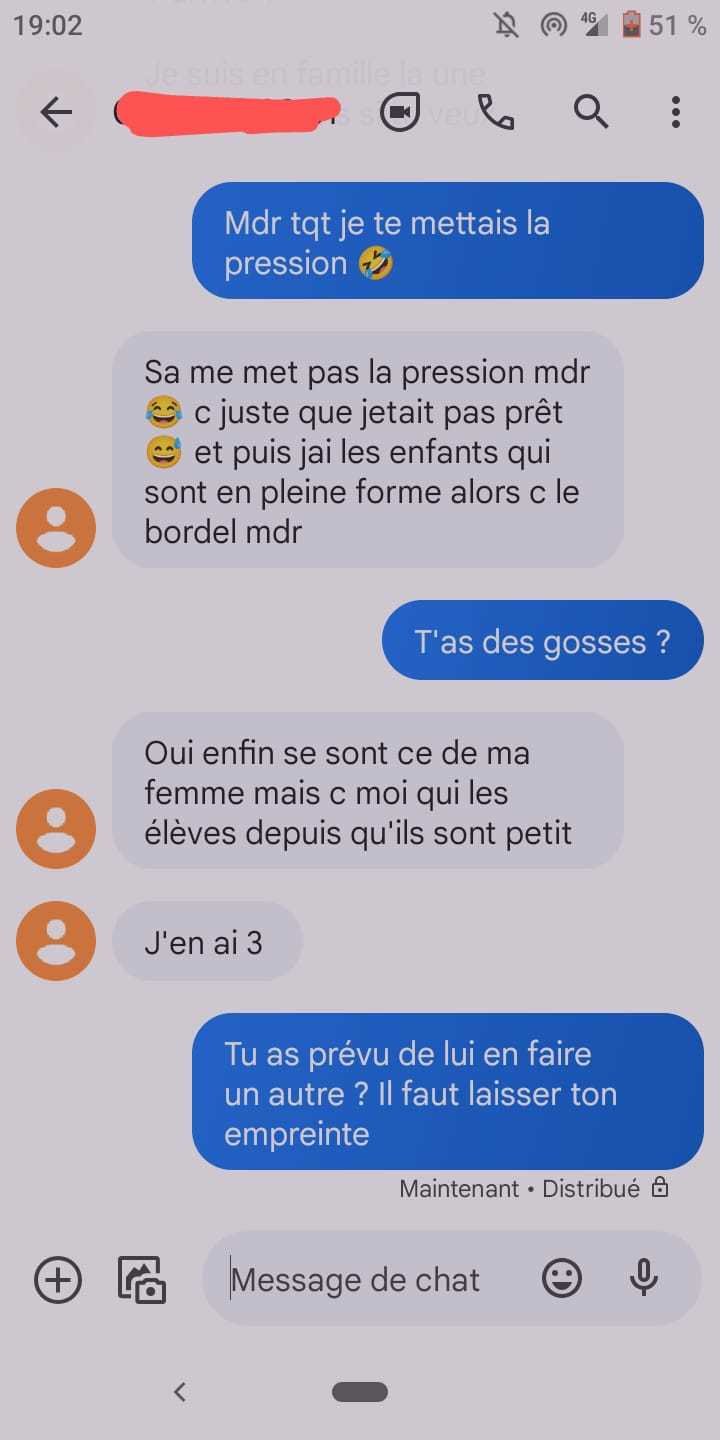
Task: Open the three-dot overflow menu
Action: [x=676, y=113]
